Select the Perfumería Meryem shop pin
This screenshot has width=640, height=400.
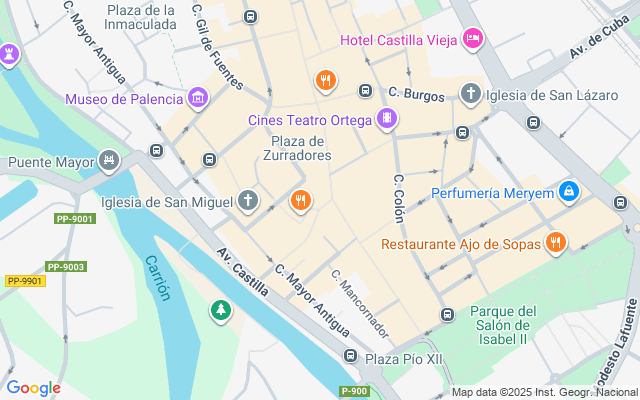(x=568, y=192)
